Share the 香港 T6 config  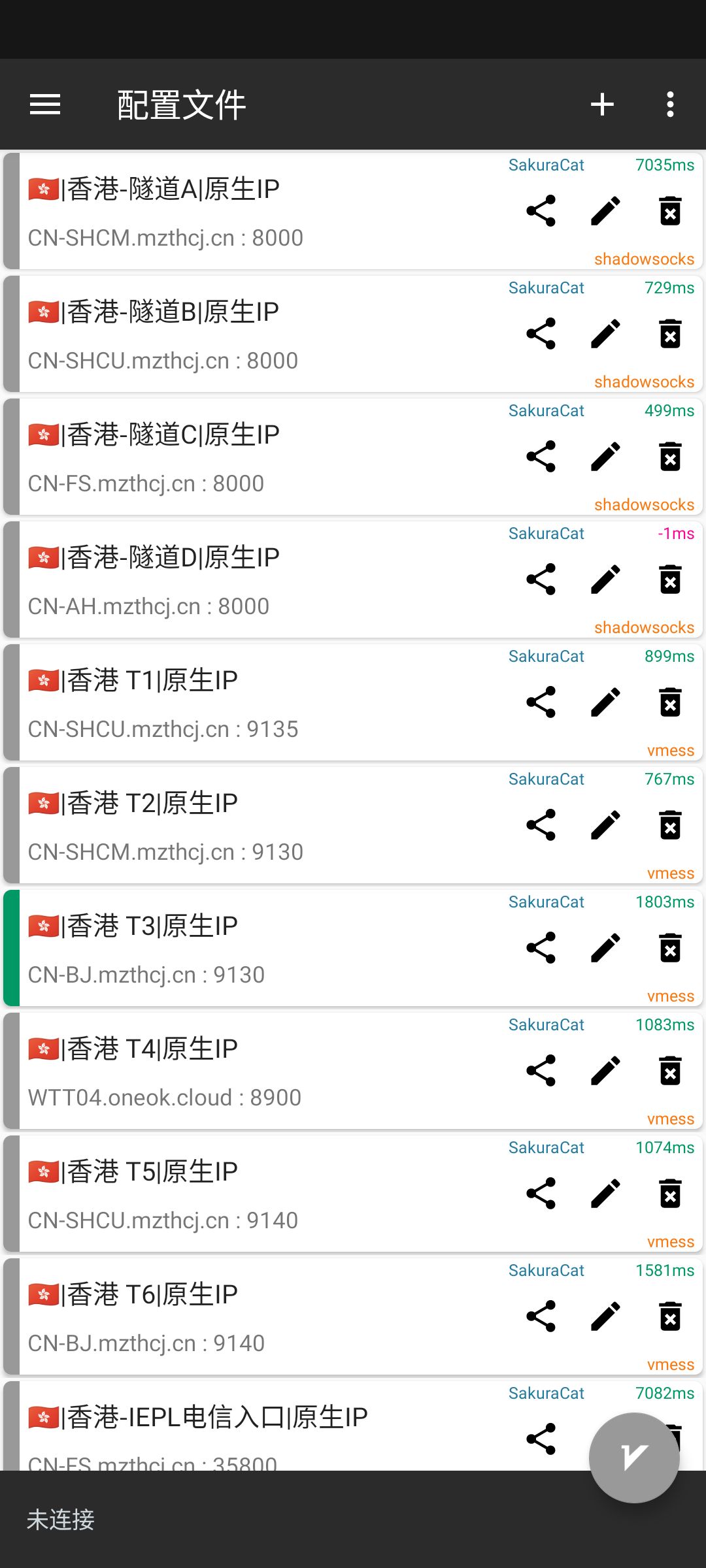point(541,1316)
